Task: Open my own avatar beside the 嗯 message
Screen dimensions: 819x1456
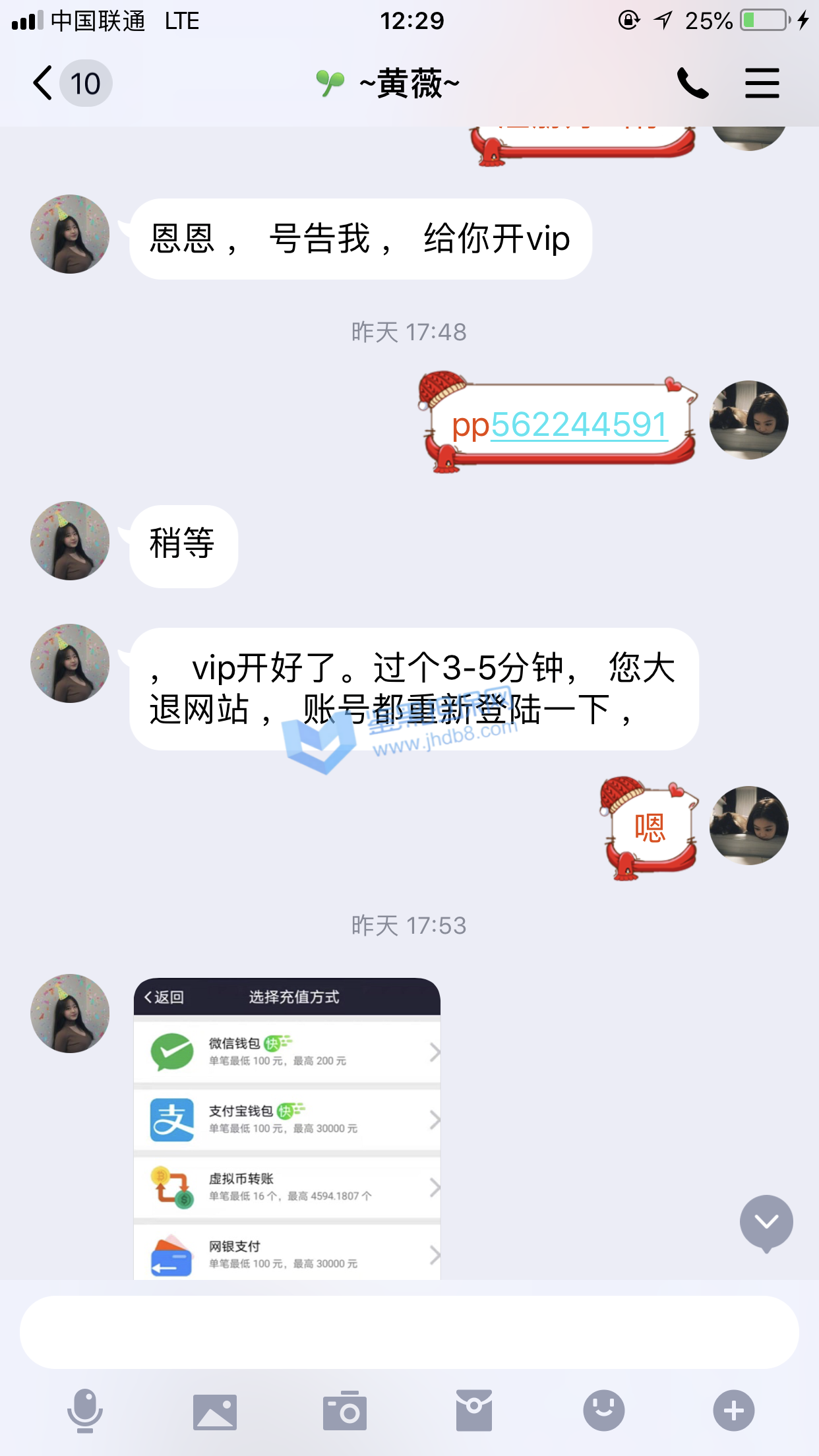Action: click(x=748, y=826)
